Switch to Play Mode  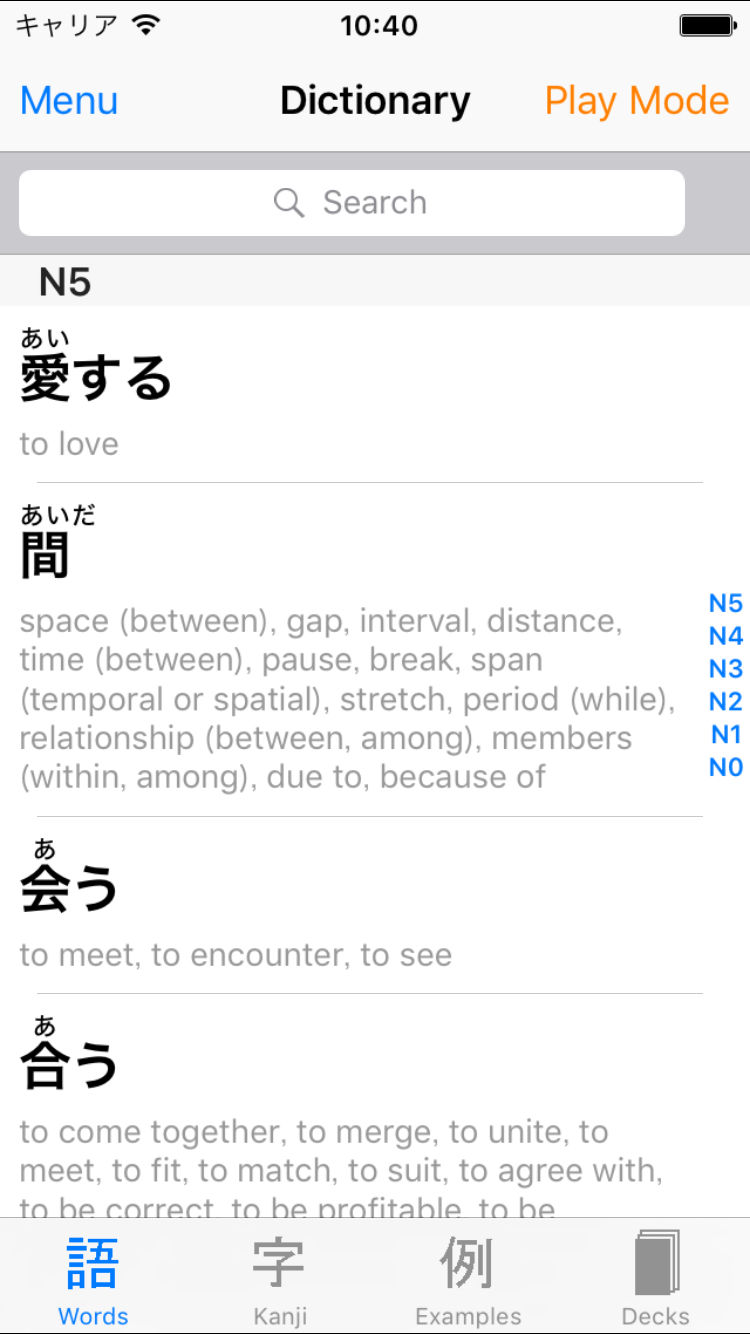point(637,101)
